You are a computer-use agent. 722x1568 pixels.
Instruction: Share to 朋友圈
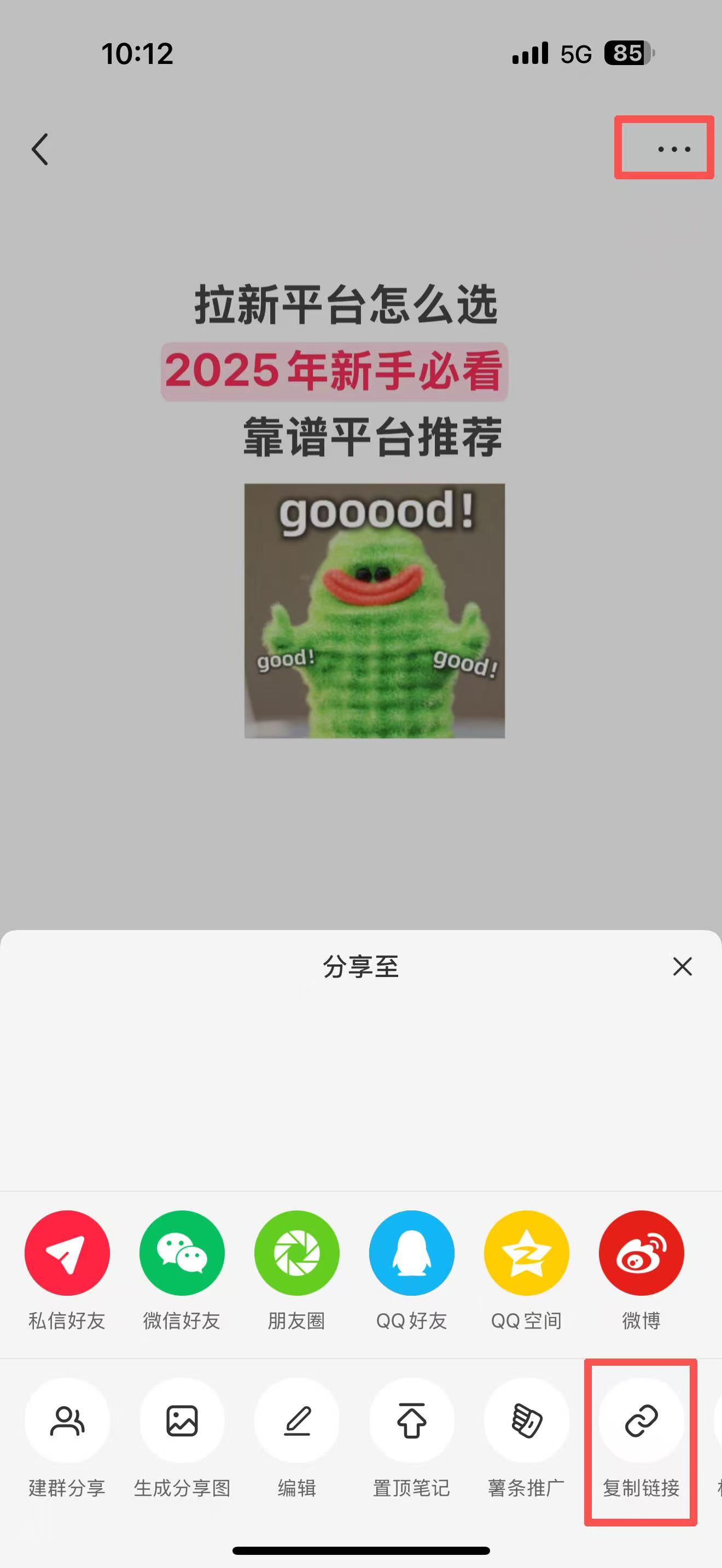[296, 1253]
